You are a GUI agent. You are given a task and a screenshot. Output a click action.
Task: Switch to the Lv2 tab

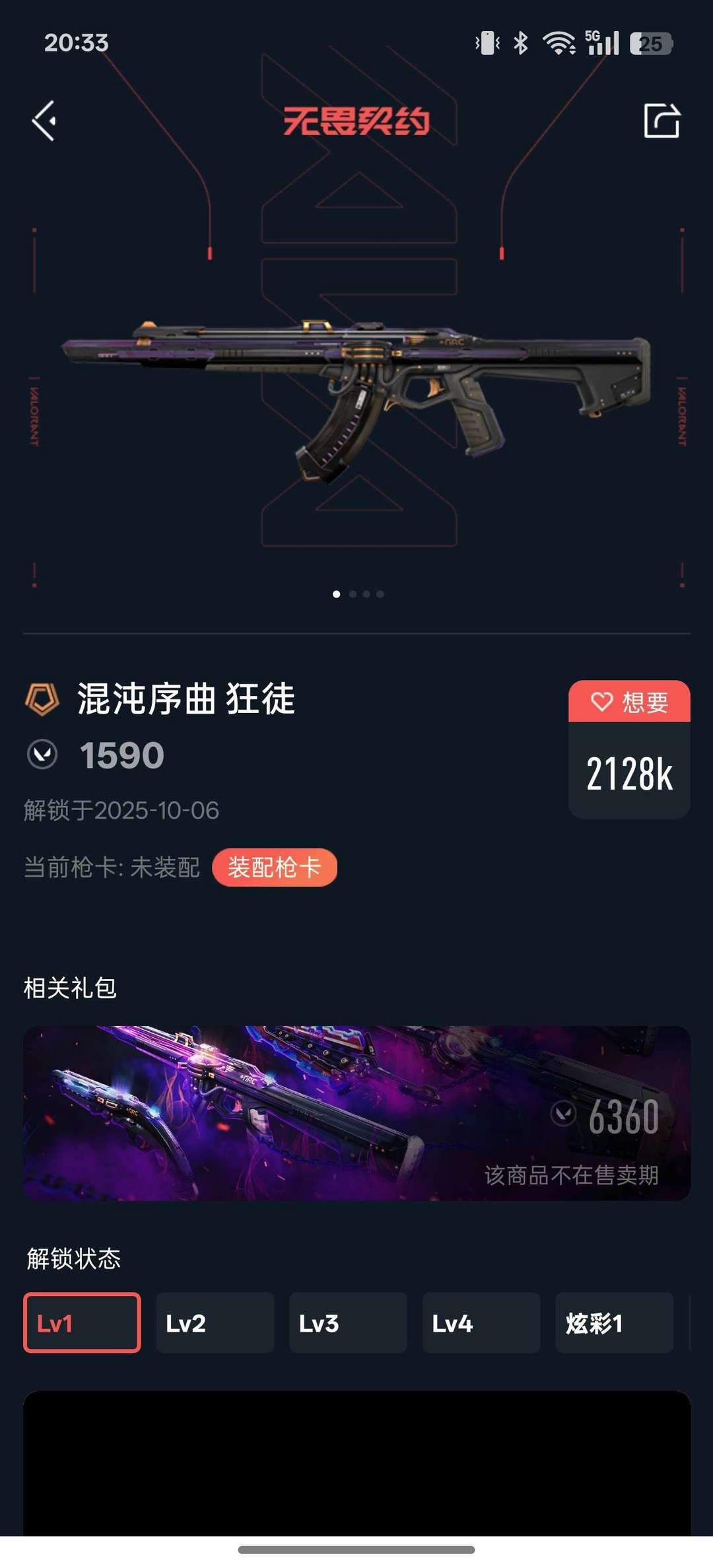pos(215,1322)
